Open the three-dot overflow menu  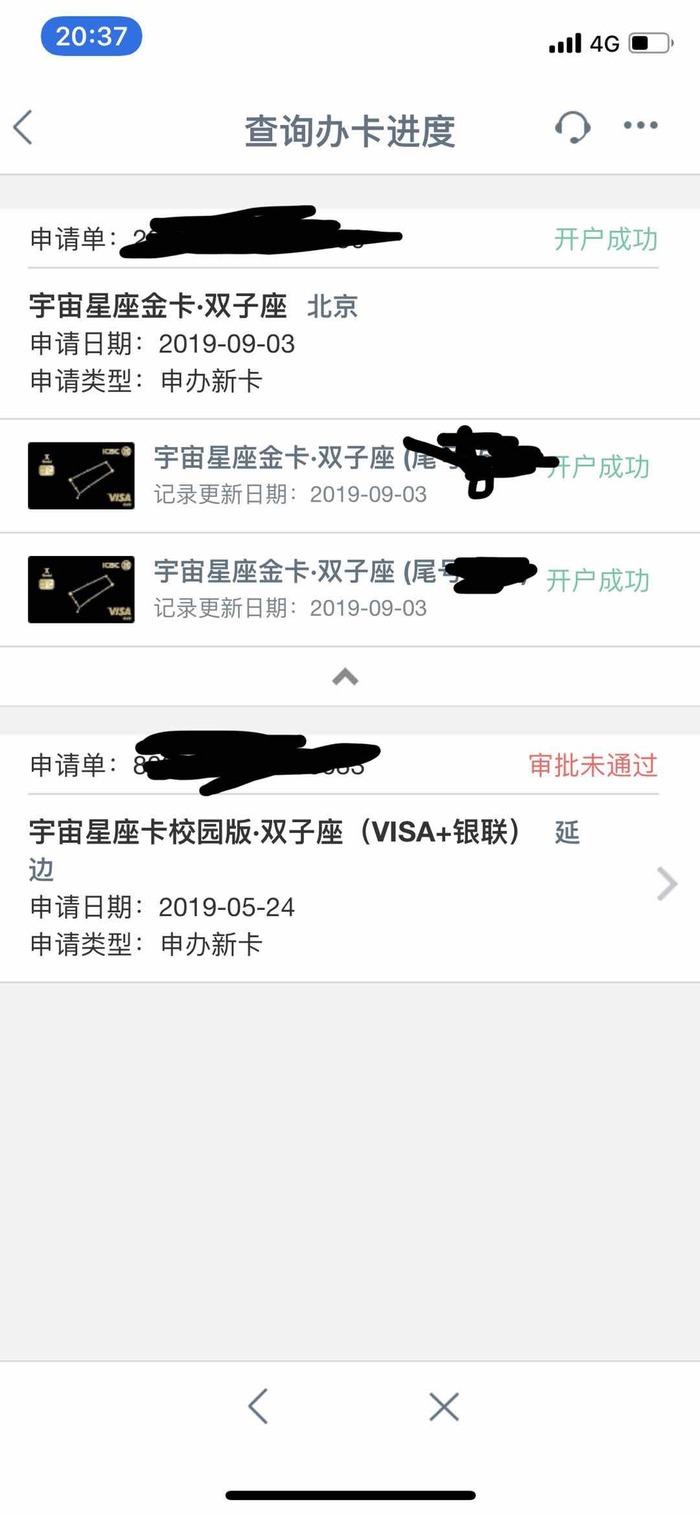point(640,126)
